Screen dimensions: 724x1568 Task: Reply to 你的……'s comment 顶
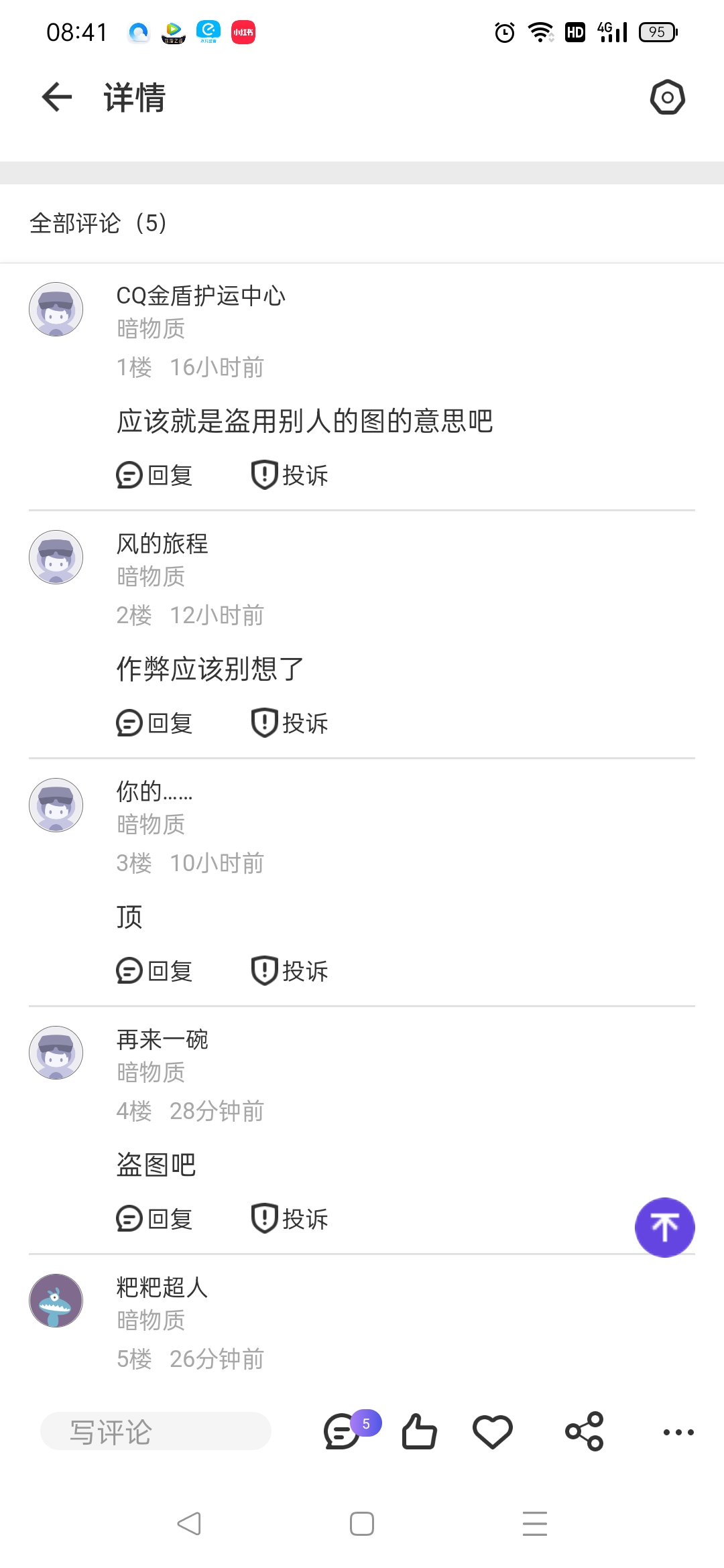[154, 972]
